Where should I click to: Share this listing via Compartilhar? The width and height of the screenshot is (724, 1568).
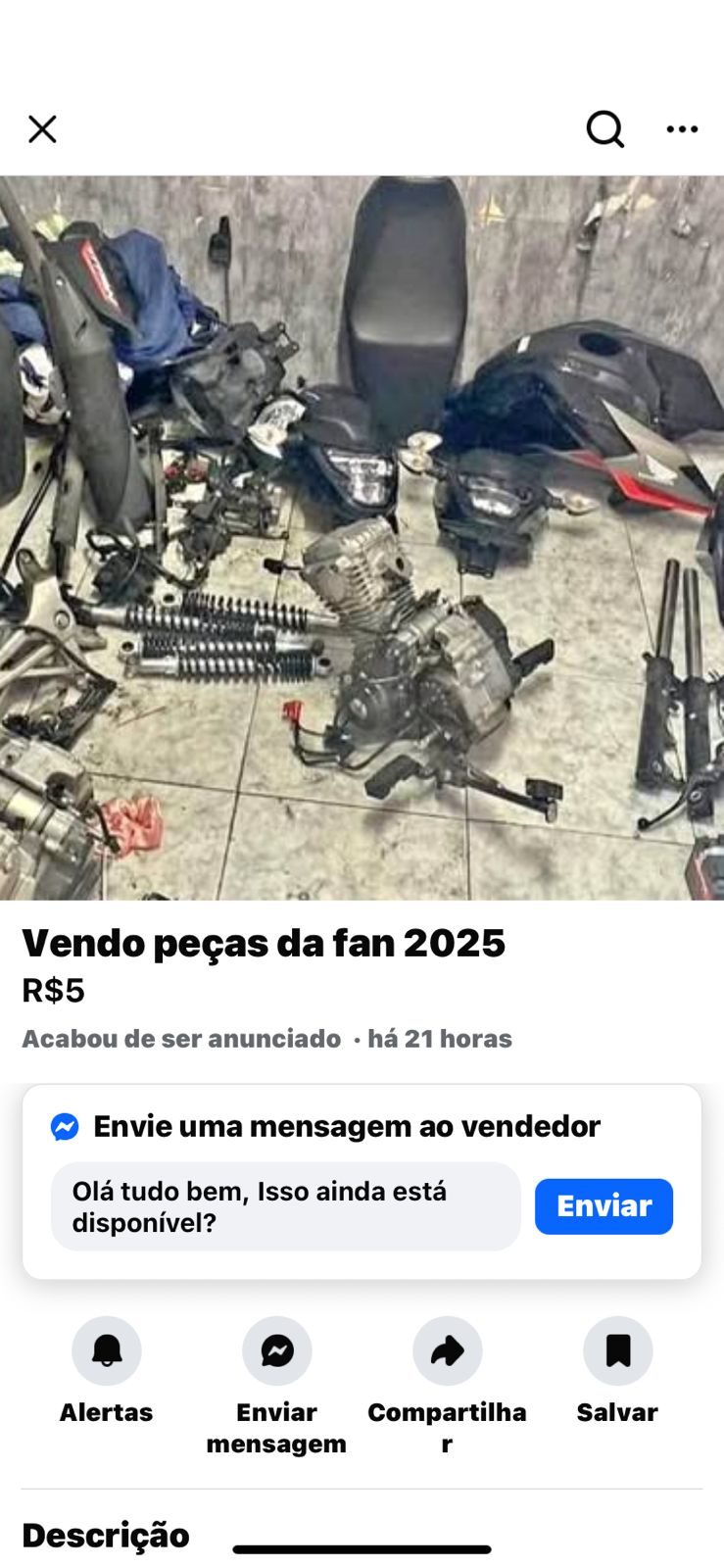click(447, 1351)
